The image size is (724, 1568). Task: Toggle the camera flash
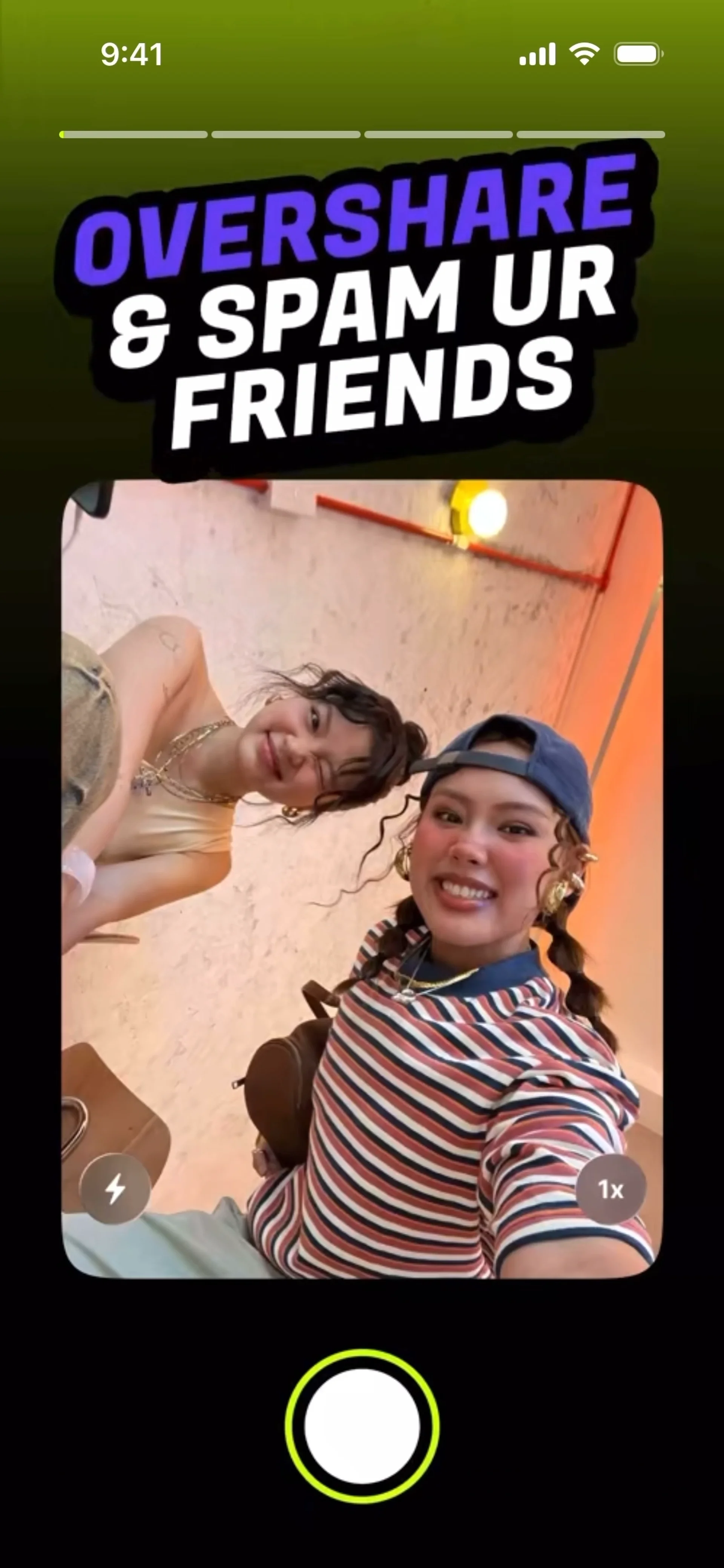coord(115,1188)
